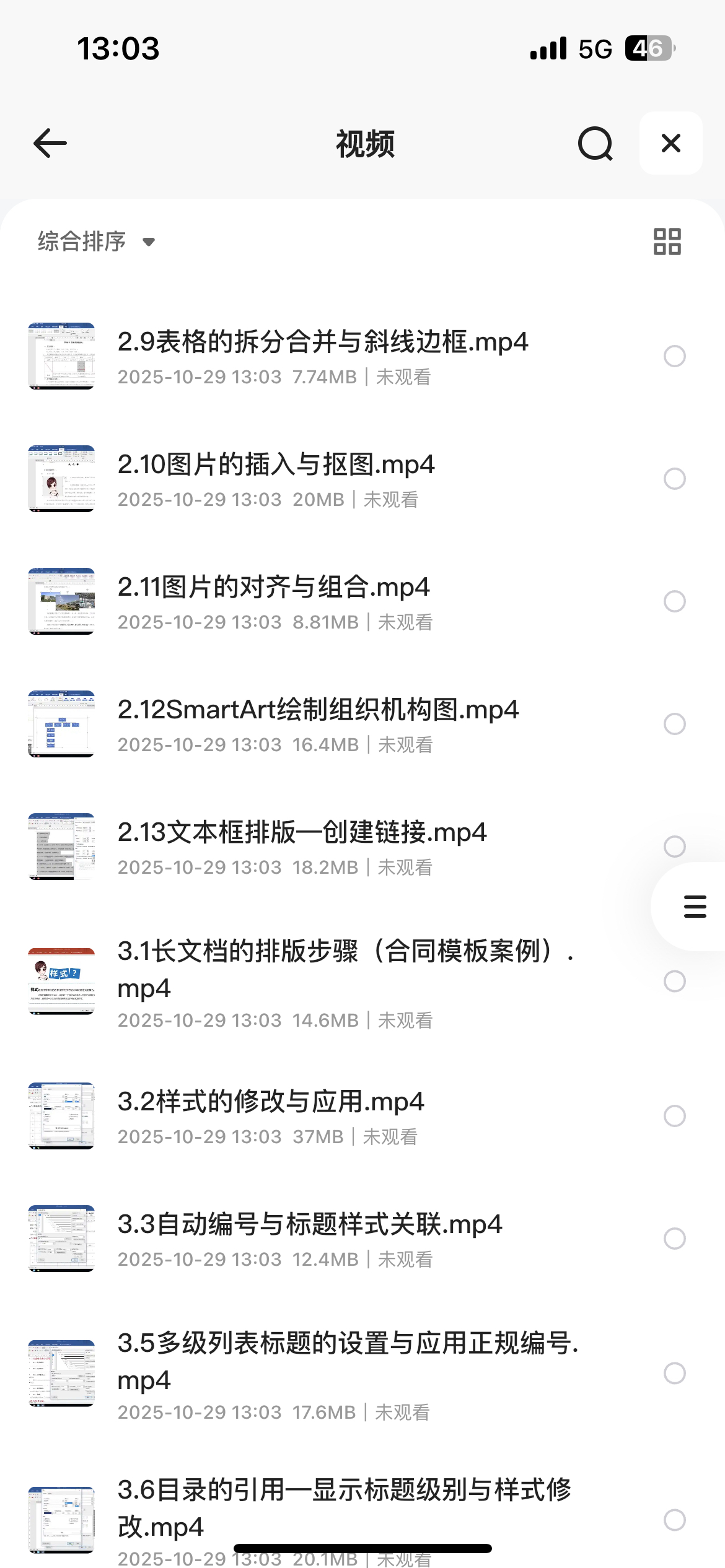725x1568 pixels.
Task: Select the circle for 2.13文本框排版—创建链接.mp4
Action: (674, 847)
